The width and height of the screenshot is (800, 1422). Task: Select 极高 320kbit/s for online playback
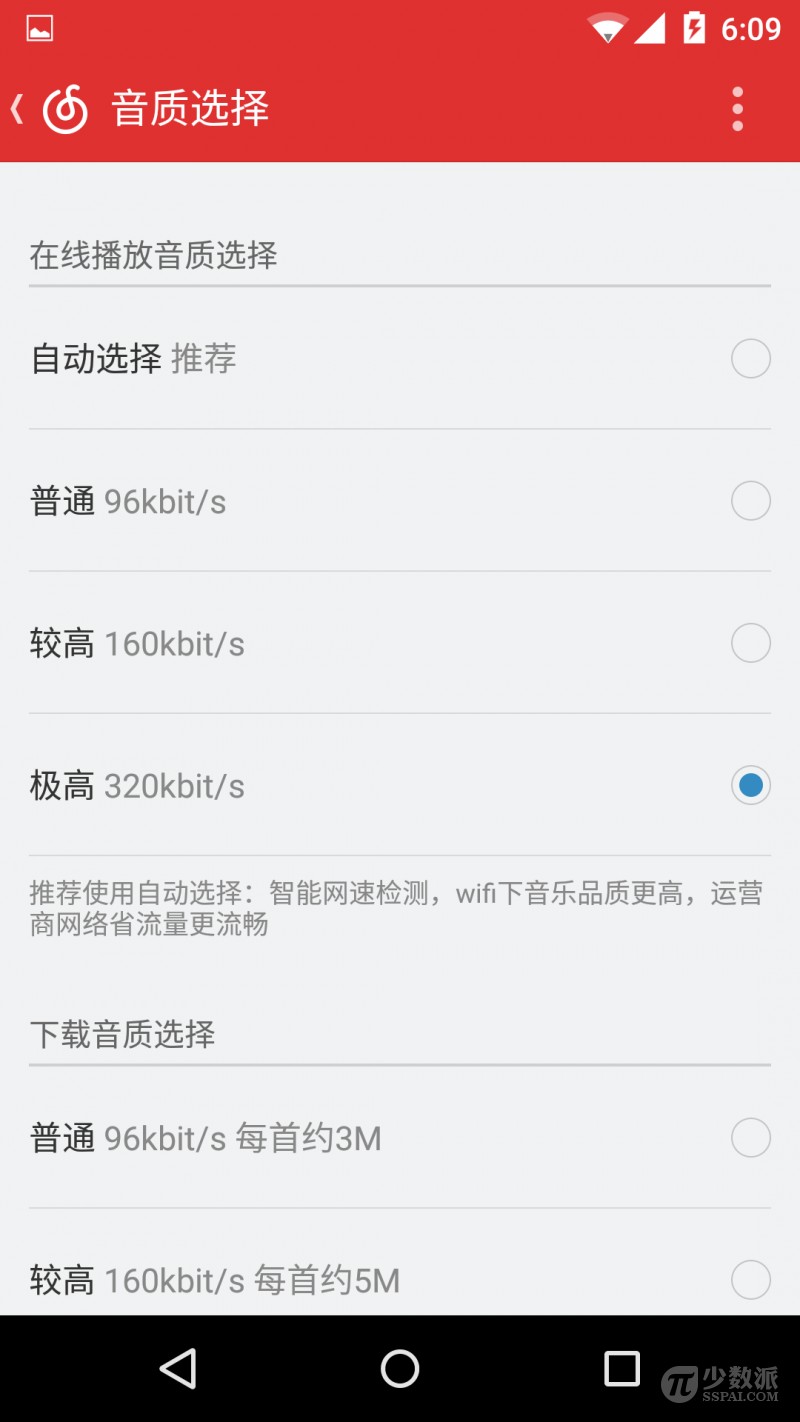[400, 785]
